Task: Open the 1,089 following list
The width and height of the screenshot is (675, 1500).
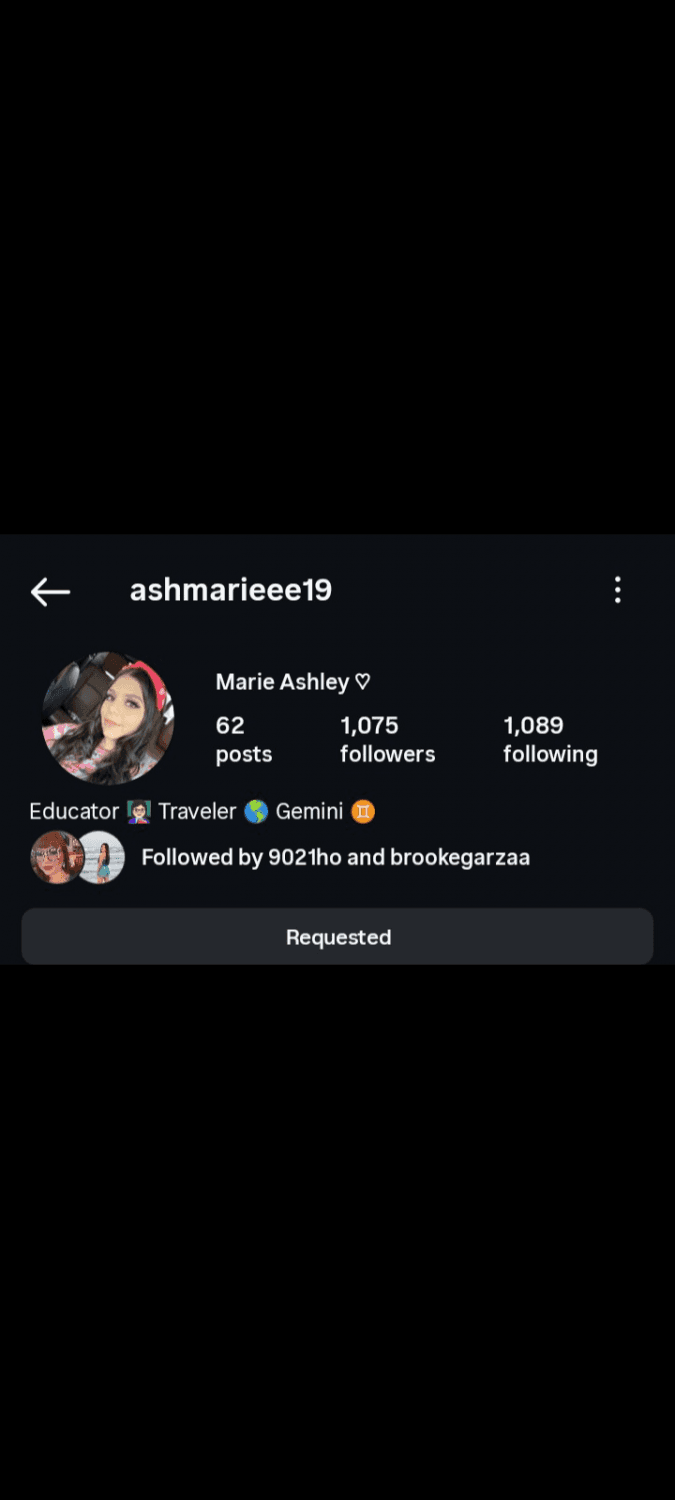Action: click(x=550, y=739)
